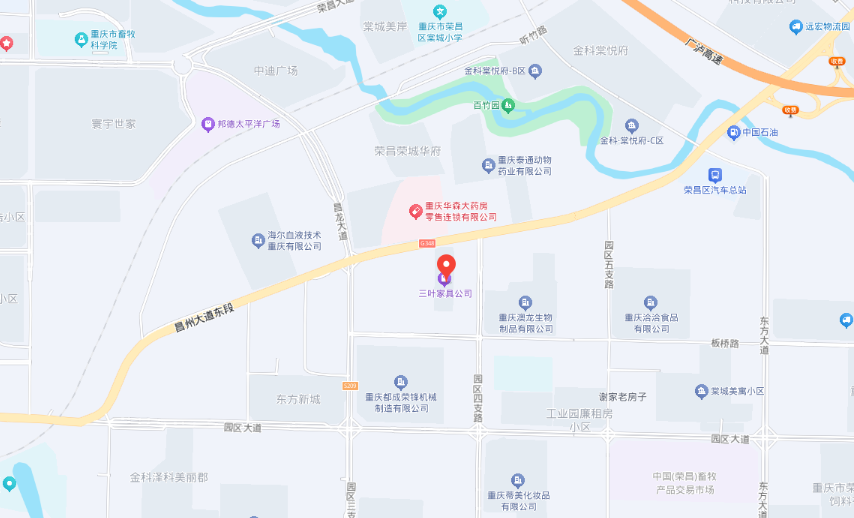This screenshot has height=518, width=854.
Task: Open the 百竹园 park marker
Action: (509, 105)
